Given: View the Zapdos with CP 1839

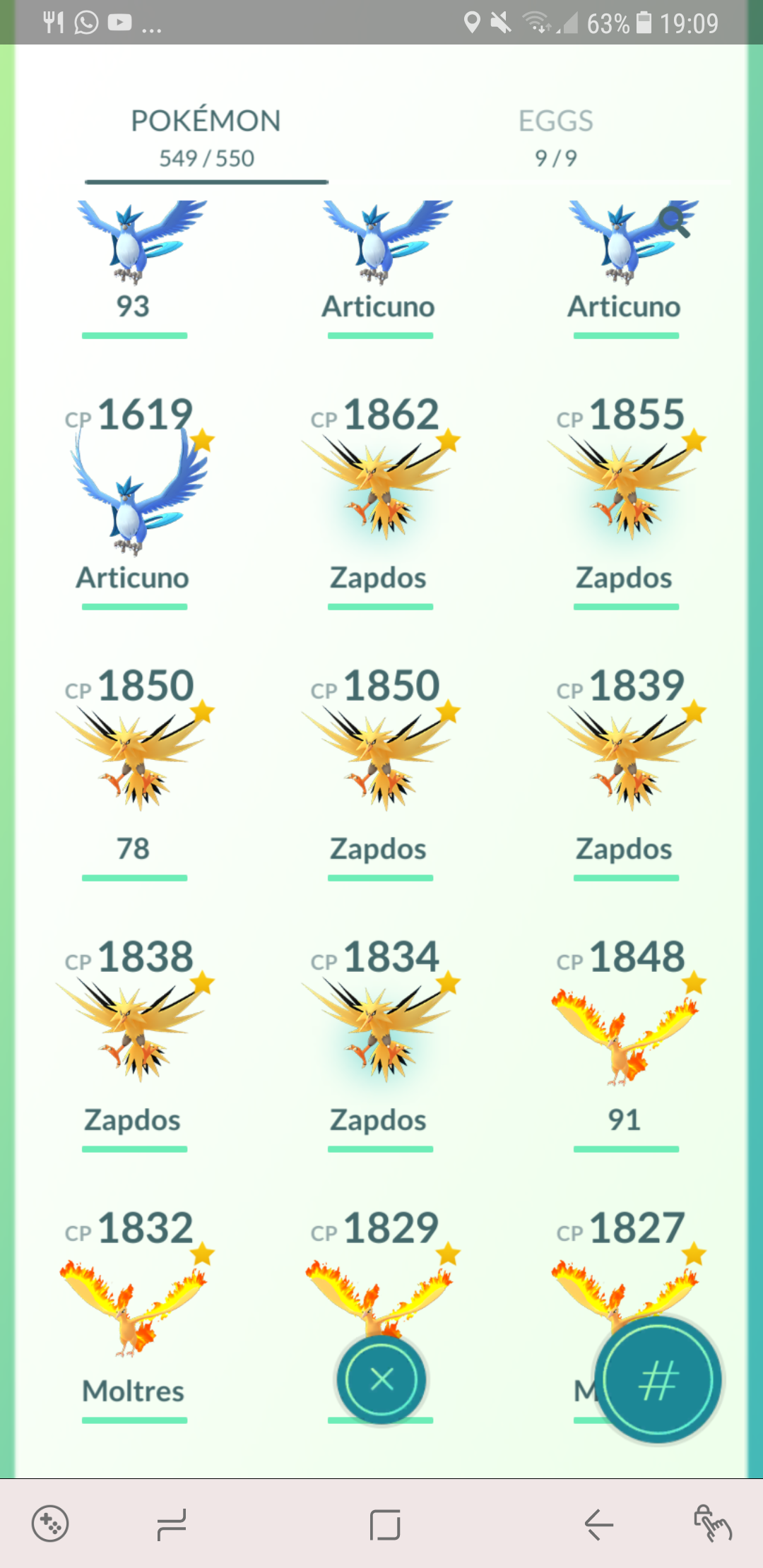Looking at the screenshot, I should [x=626, y=771].
